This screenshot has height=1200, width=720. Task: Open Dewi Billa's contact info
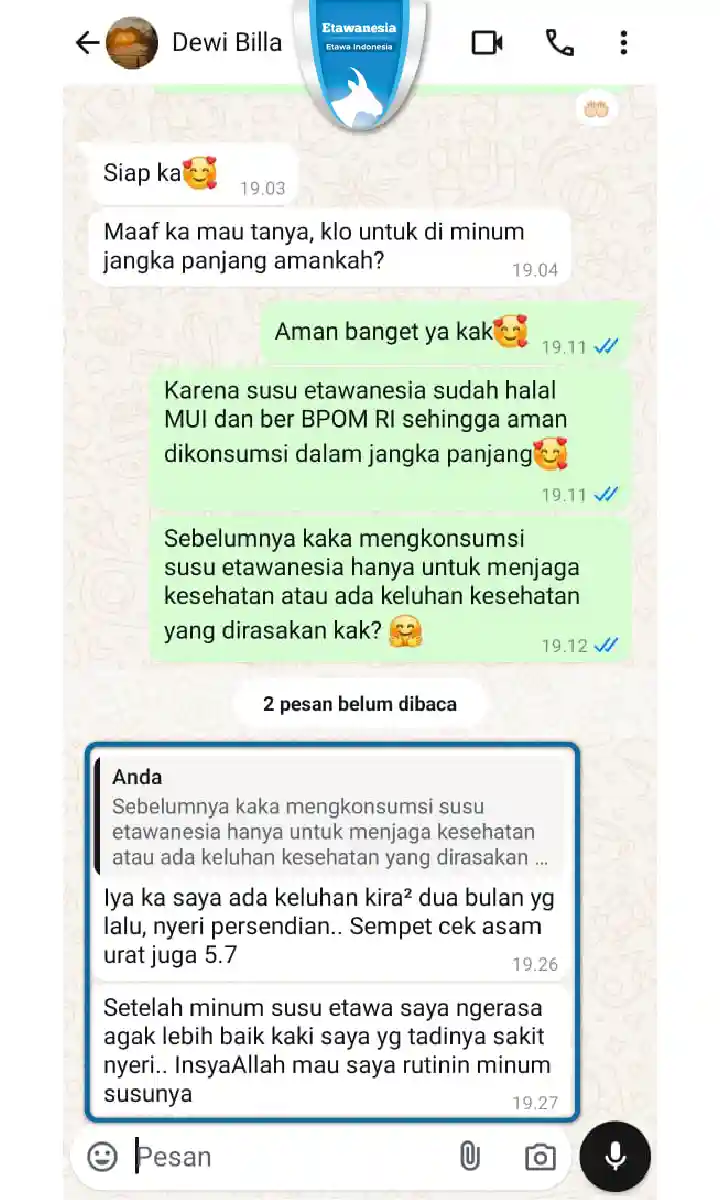(x=227, y=43)
